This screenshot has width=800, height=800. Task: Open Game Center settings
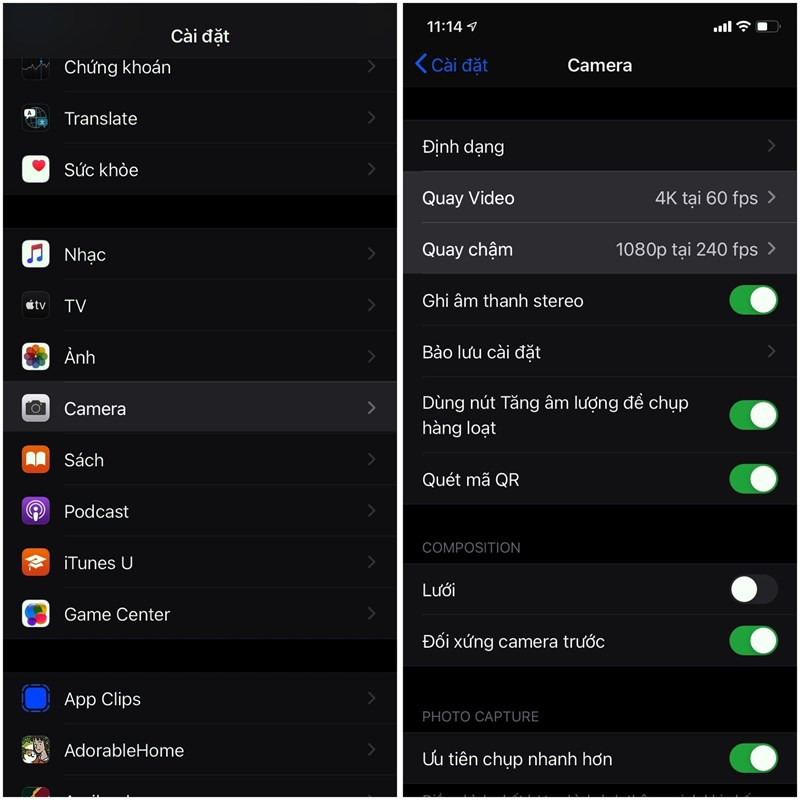(x=200, y=614)
